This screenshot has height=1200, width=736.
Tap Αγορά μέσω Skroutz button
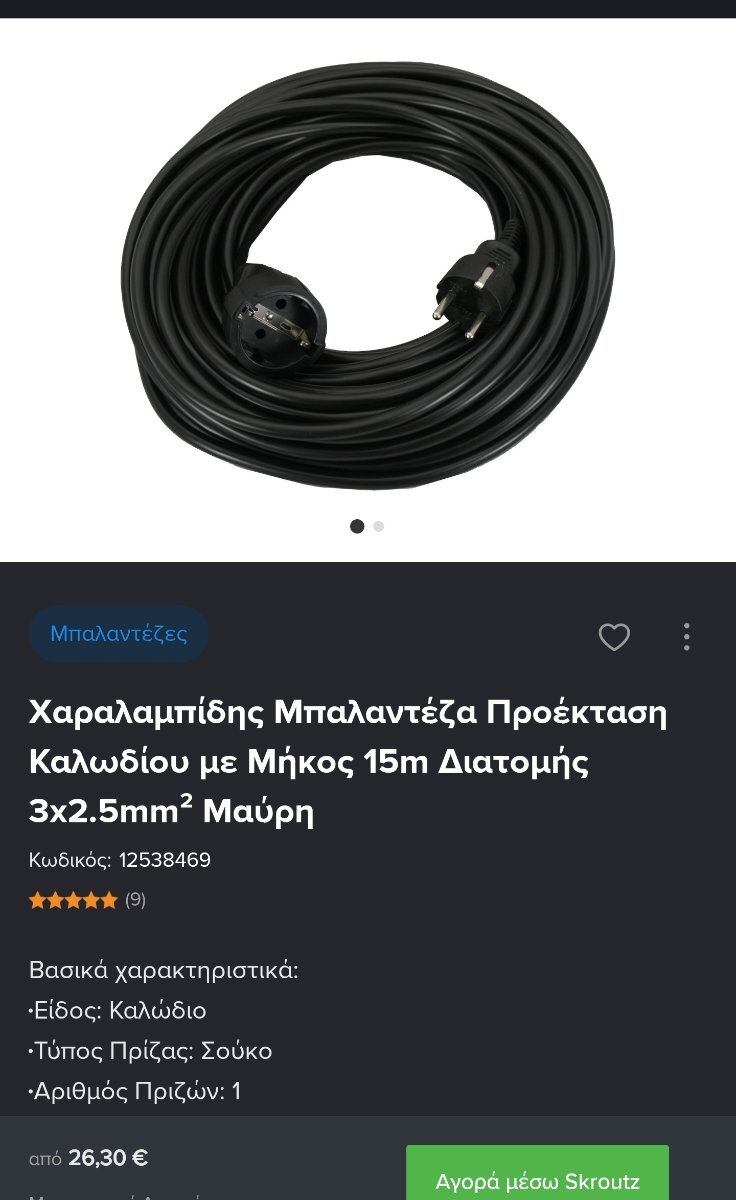(x=537, y=1172)
